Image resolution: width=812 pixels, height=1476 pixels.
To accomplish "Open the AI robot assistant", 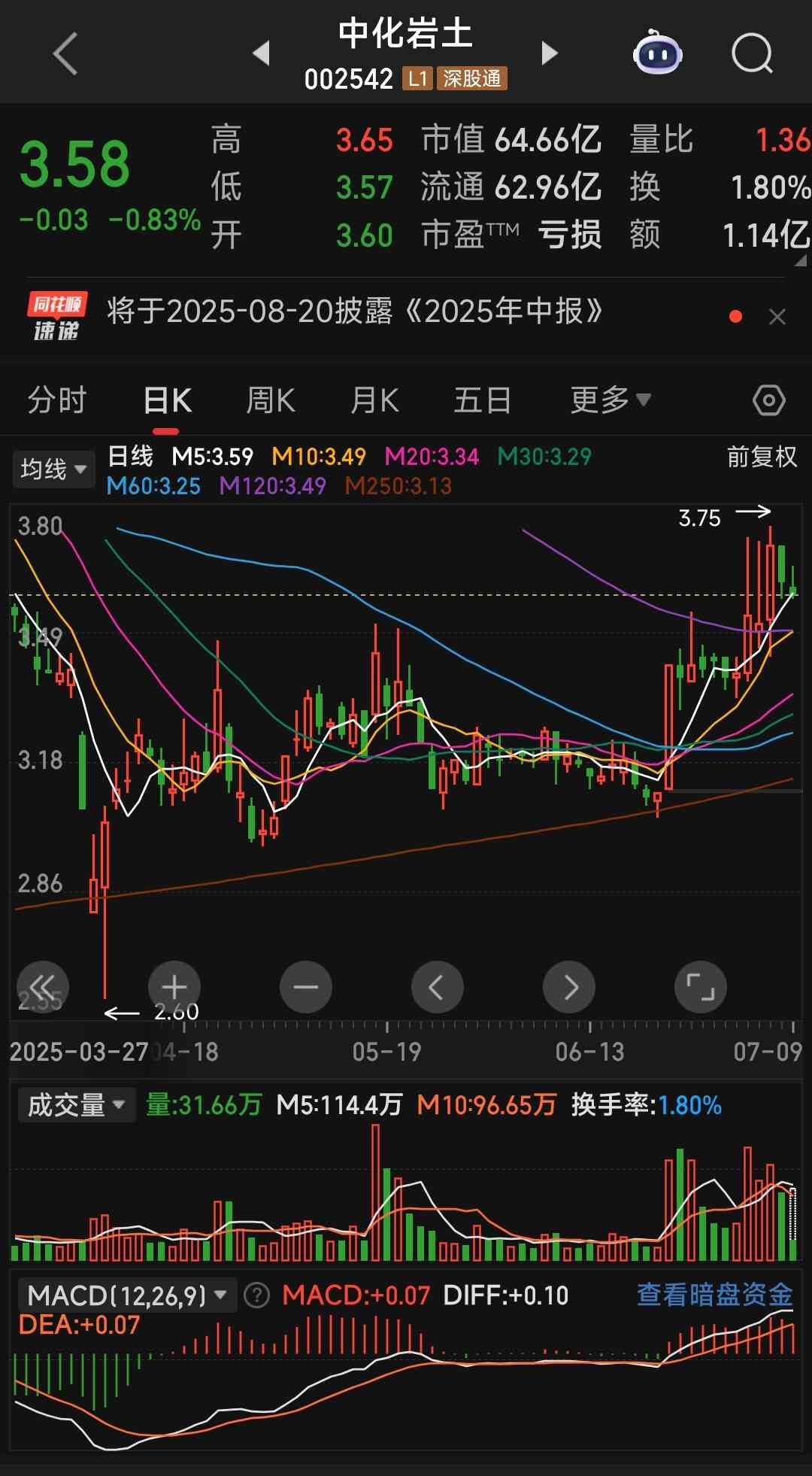I will (x=657, y=53).
